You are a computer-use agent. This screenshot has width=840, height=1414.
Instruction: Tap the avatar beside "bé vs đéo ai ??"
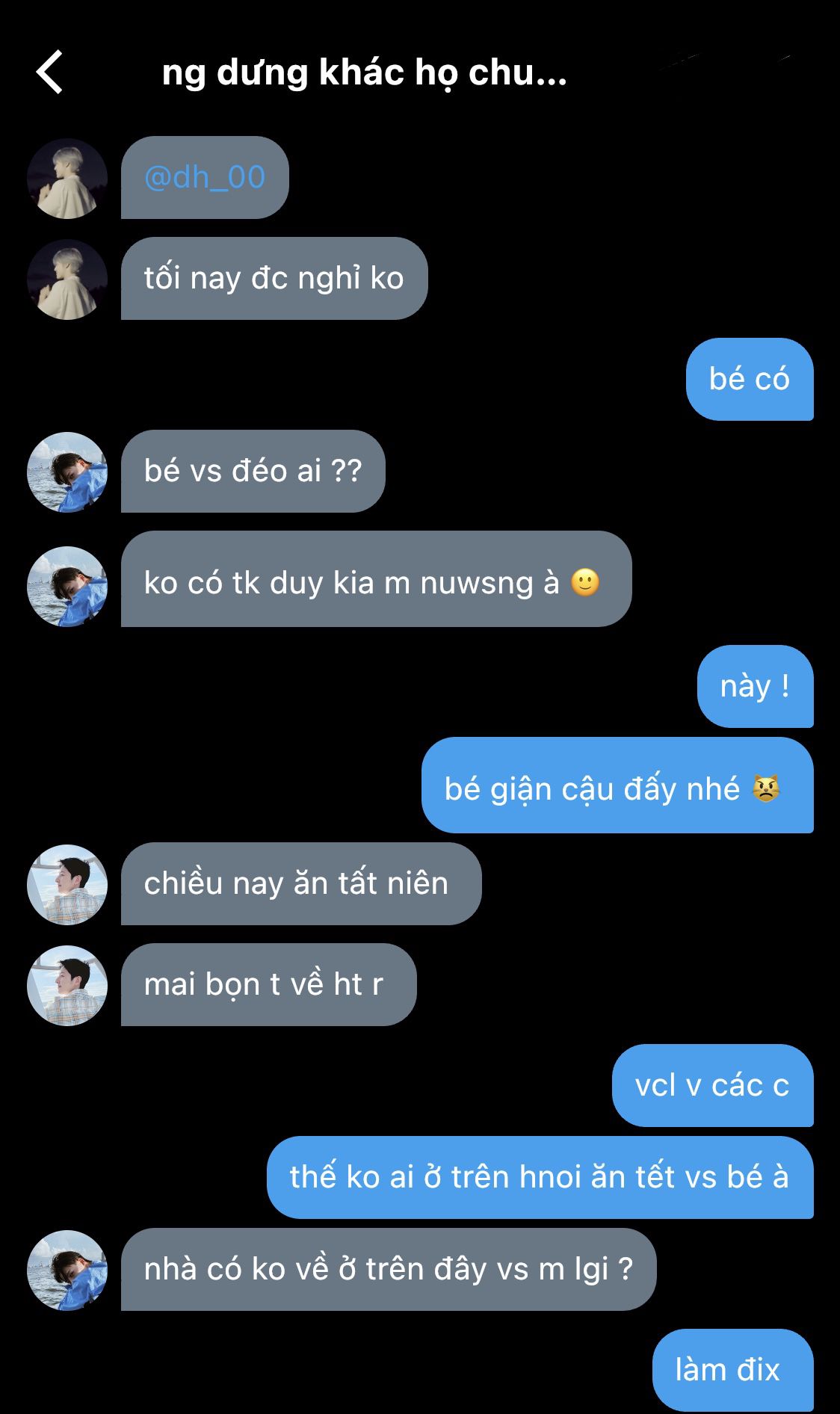click(x=67, y=472)
